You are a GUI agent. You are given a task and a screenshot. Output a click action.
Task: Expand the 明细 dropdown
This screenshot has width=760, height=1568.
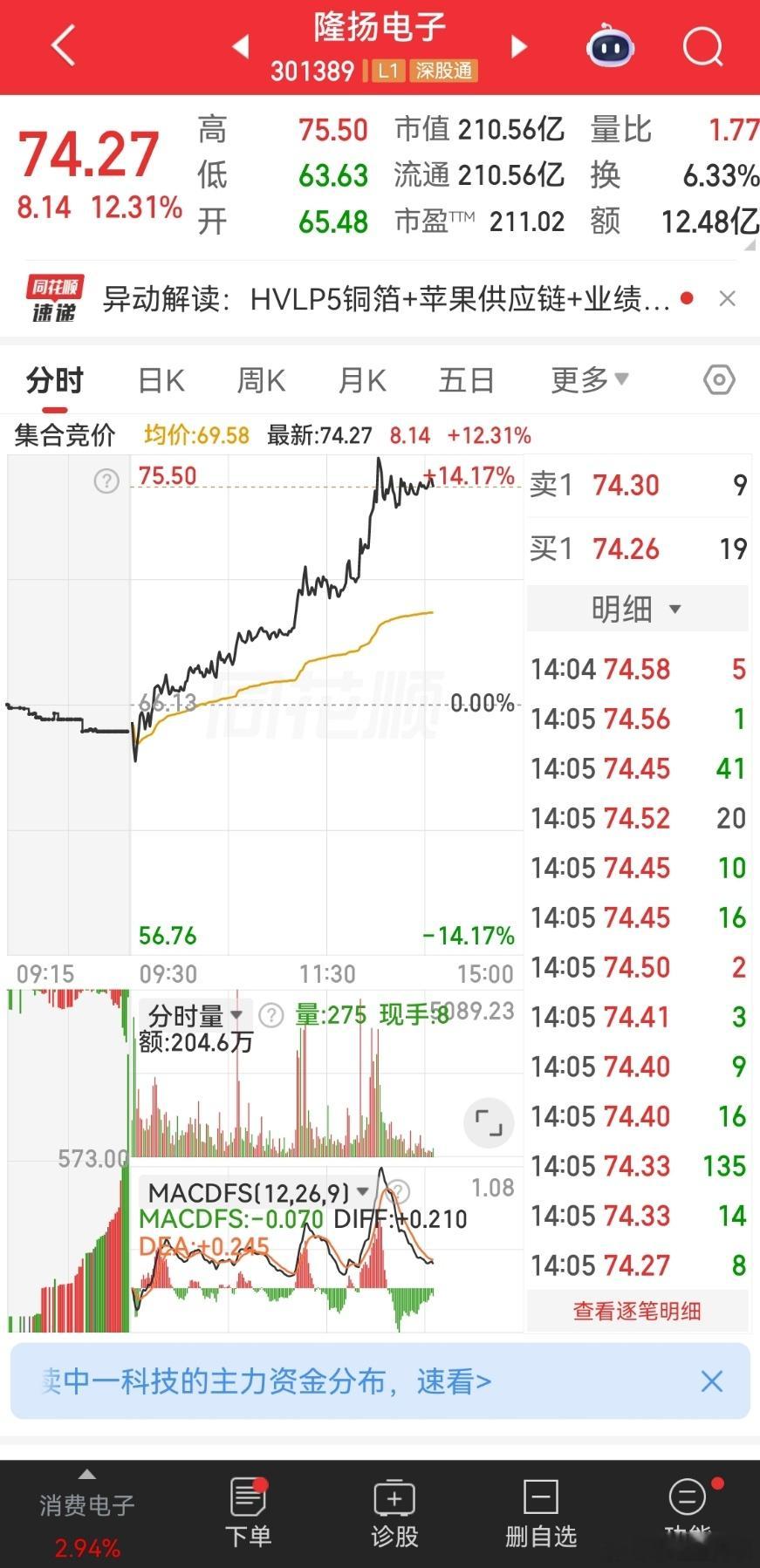[638, 608]
